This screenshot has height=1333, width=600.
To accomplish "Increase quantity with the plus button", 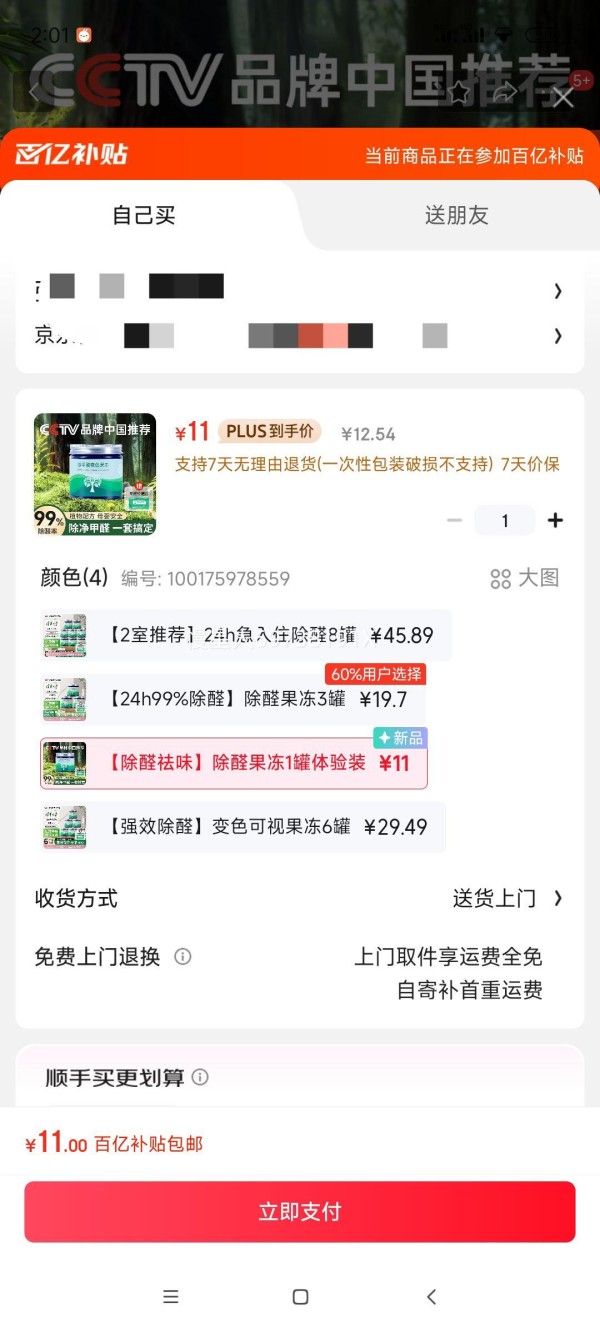I will click(x=556, y=520).
